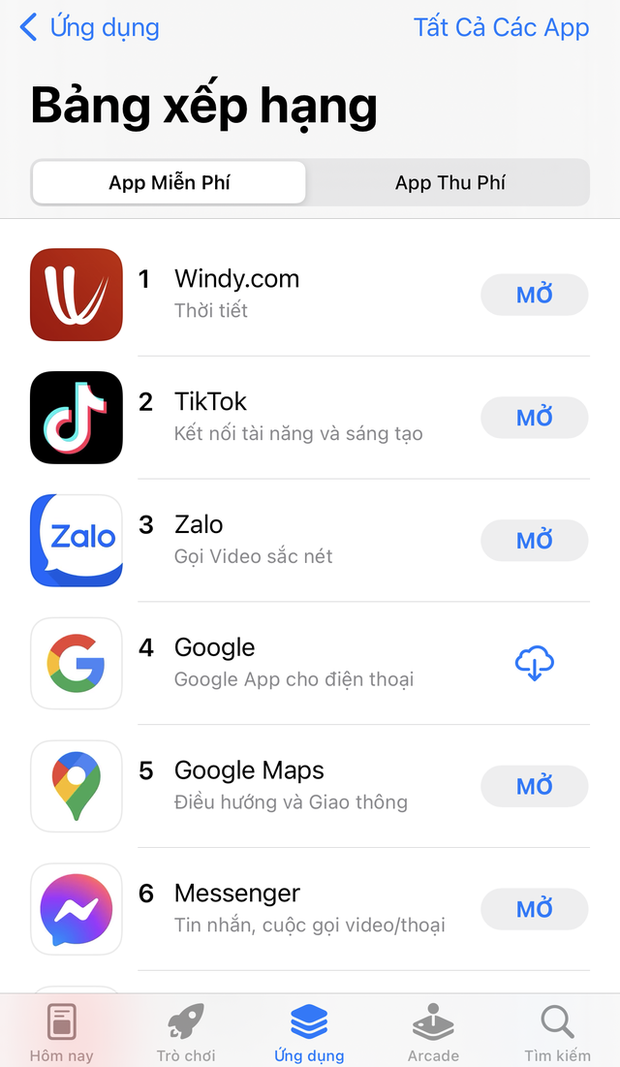This screenshot has height=1067, width=620.
Task: Select the App Miễn Phí segment
Action: (x=169, y=182)
